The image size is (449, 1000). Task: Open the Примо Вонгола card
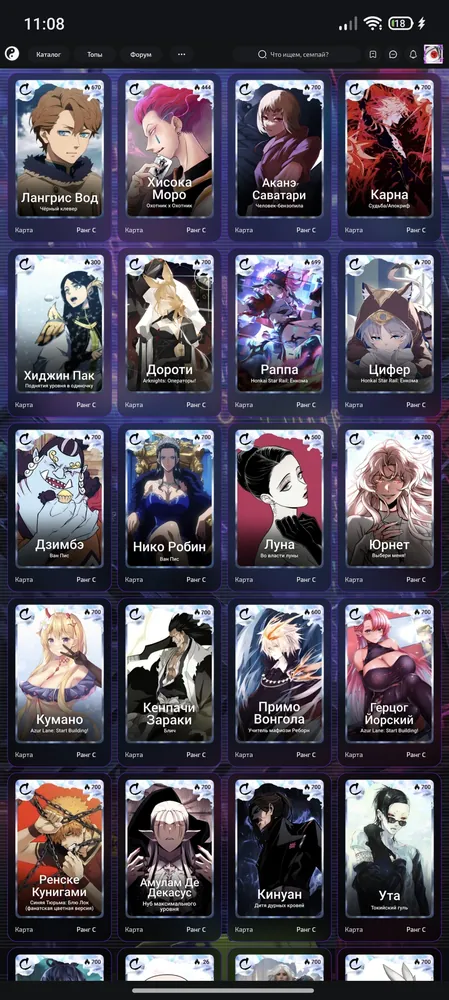click(x=279, y=682)
